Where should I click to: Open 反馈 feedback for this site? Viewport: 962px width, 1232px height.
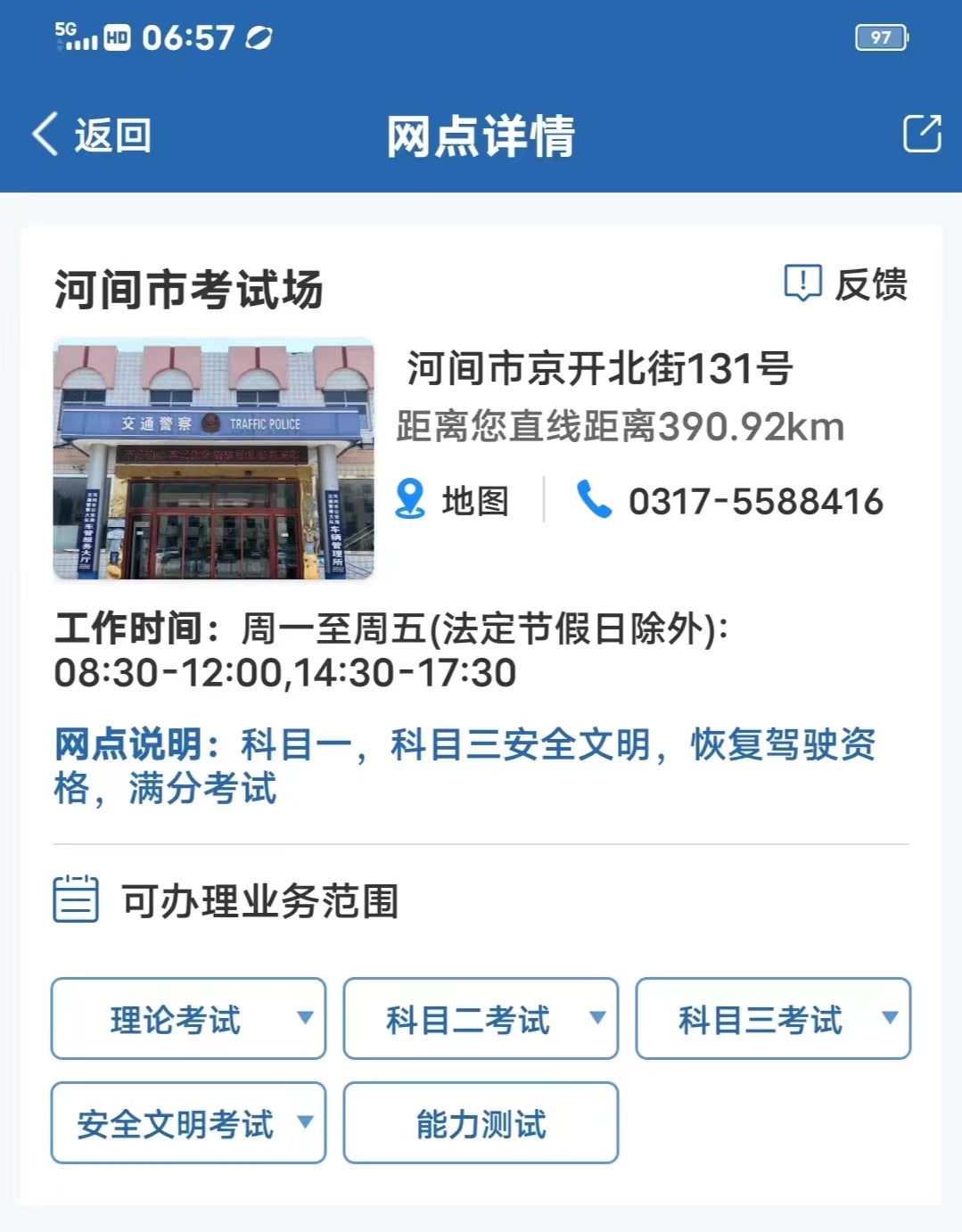click(845, 284)
